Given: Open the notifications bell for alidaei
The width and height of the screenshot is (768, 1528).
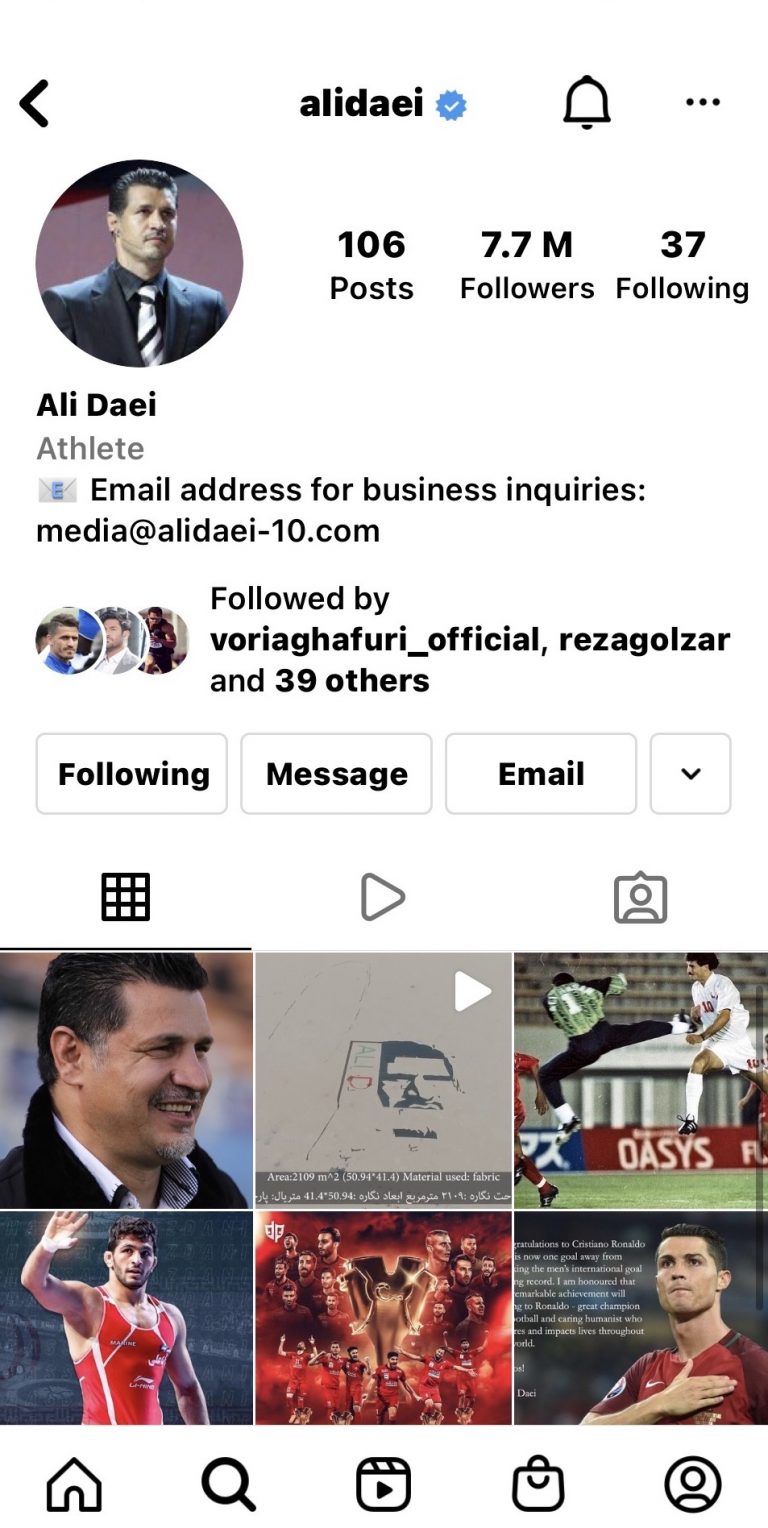Looking at the screenshot, I should click(586, 103).
